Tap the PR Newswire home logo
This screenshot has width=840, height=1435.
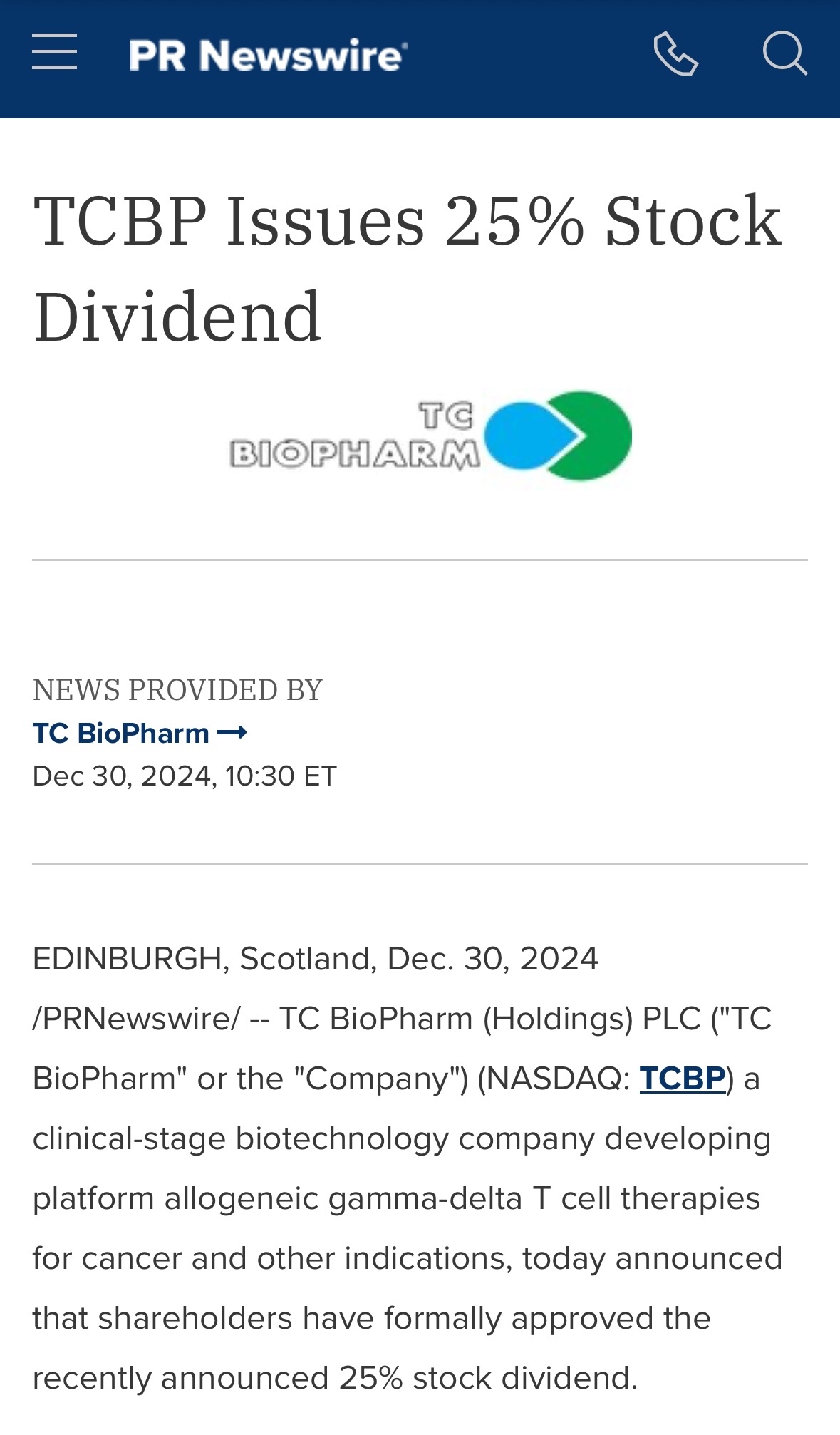(x=269, y=56)
